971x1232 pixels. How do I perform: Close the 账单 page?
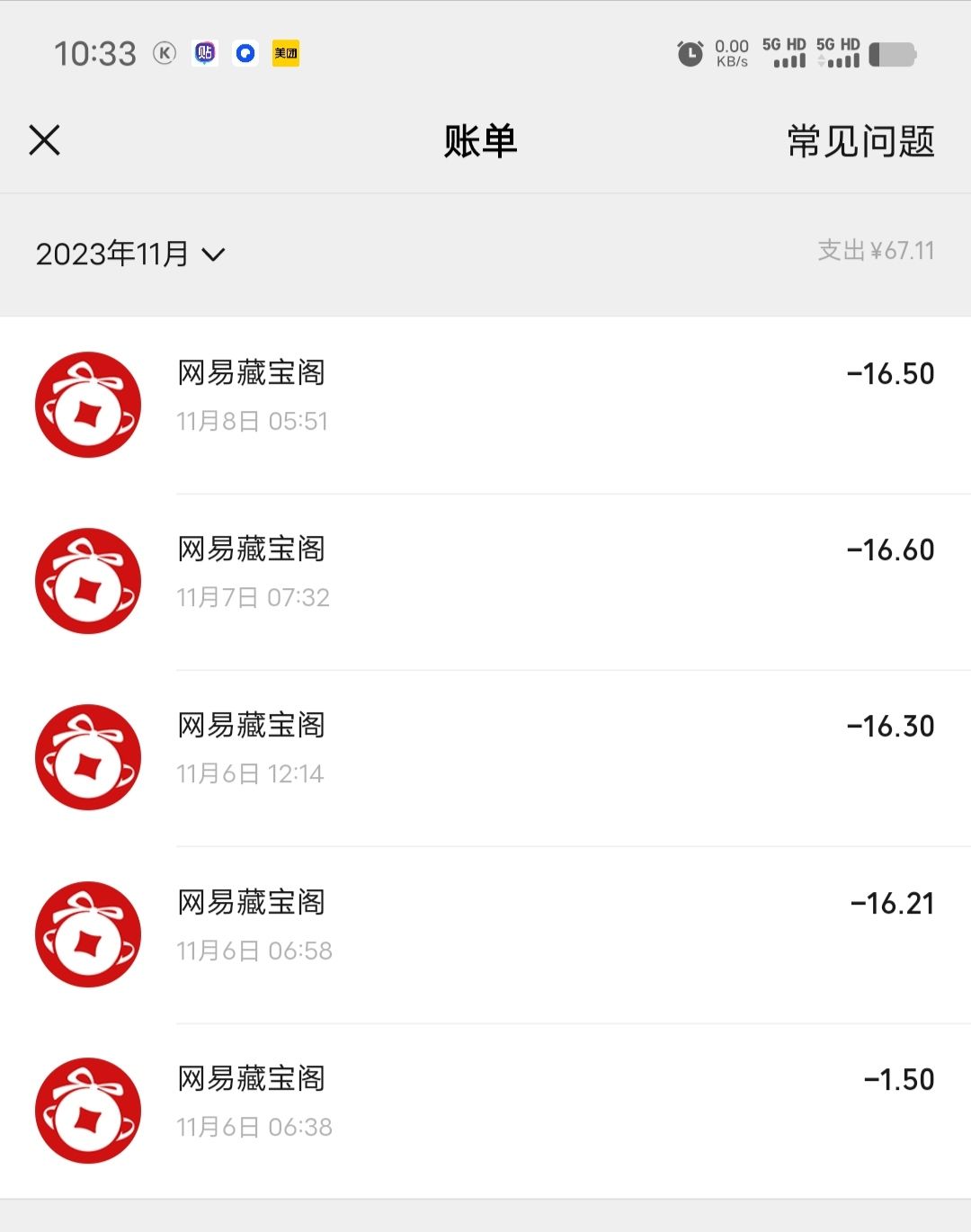(x=44, y=140)
